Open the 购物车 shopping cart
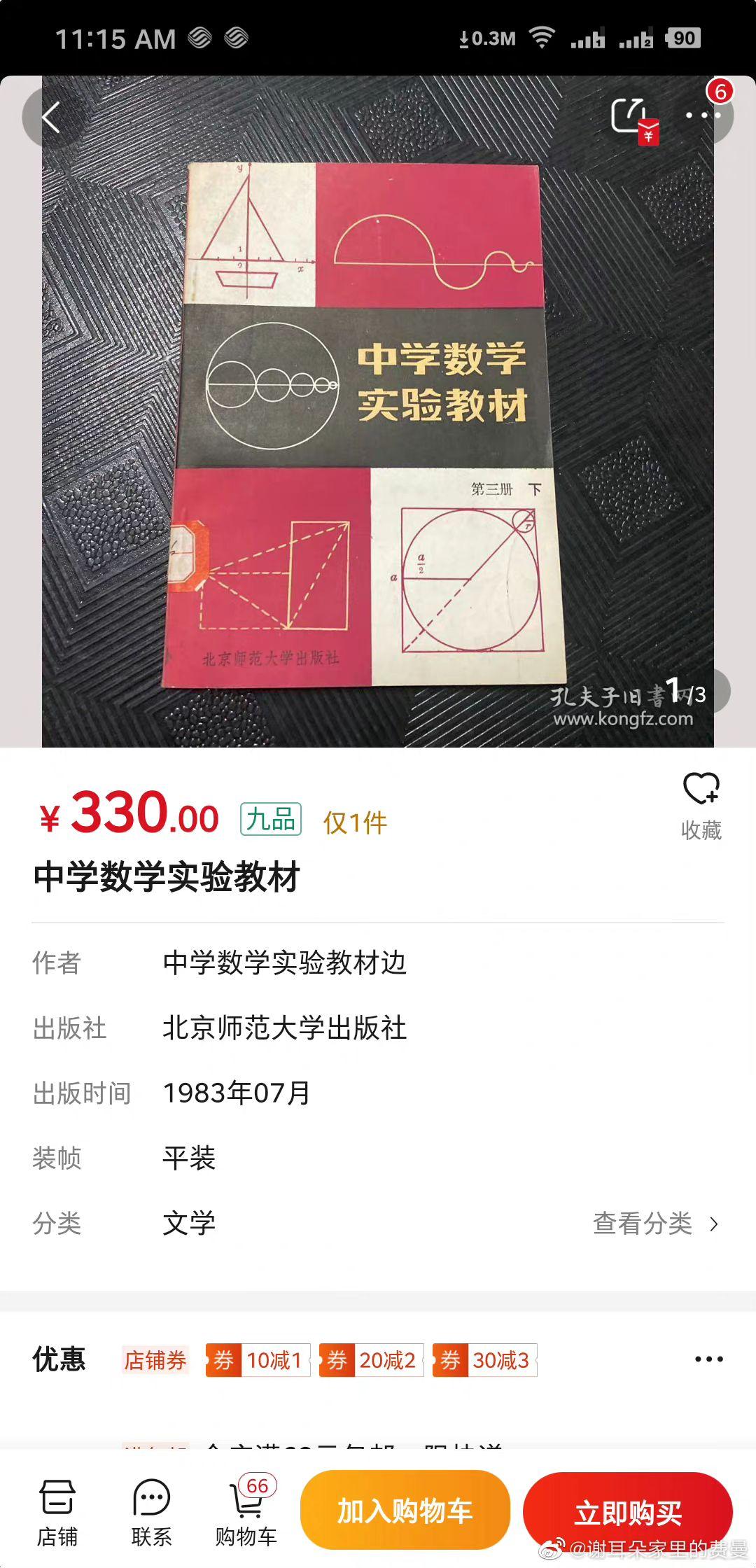 coord(246,1511)
